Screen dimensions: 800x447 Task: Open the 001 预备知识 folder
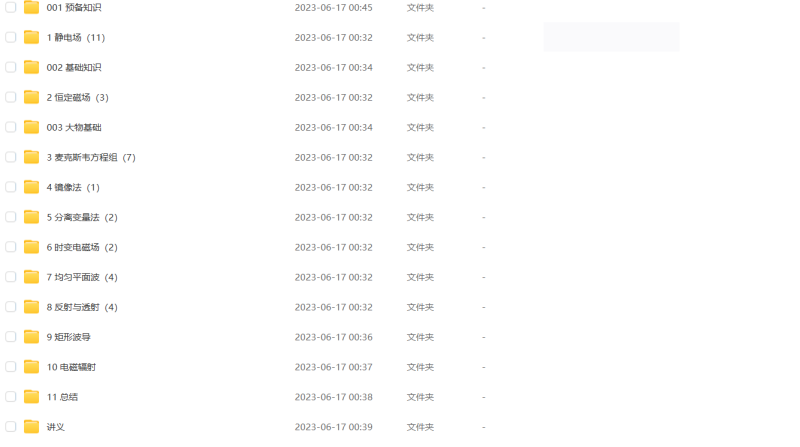click(73, 7)
